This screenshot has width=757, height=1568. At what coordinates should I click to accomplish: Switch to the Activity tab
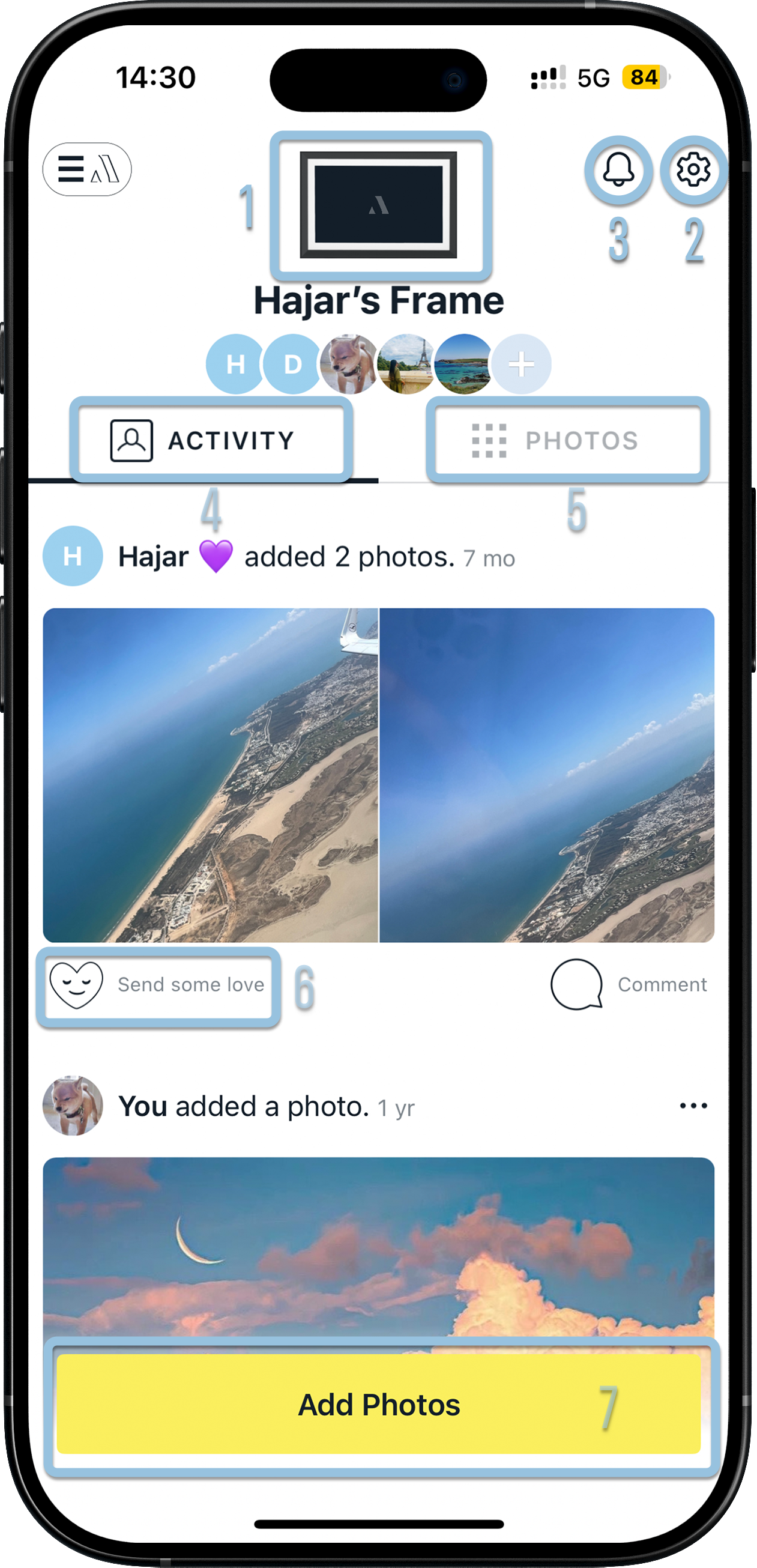211,440
